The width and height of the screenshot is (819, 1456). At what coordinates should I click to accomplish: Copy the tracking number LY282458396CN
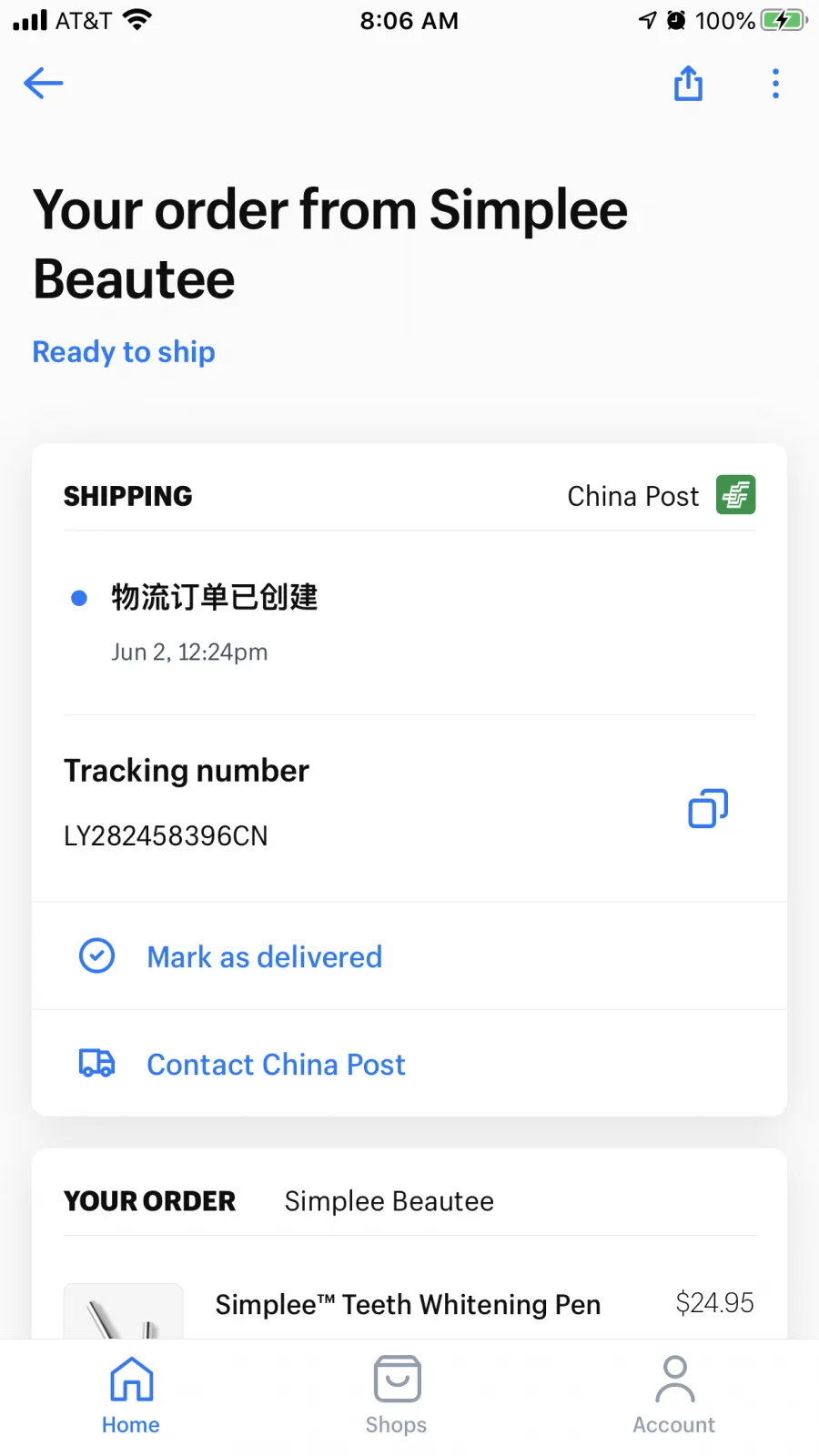708,808
